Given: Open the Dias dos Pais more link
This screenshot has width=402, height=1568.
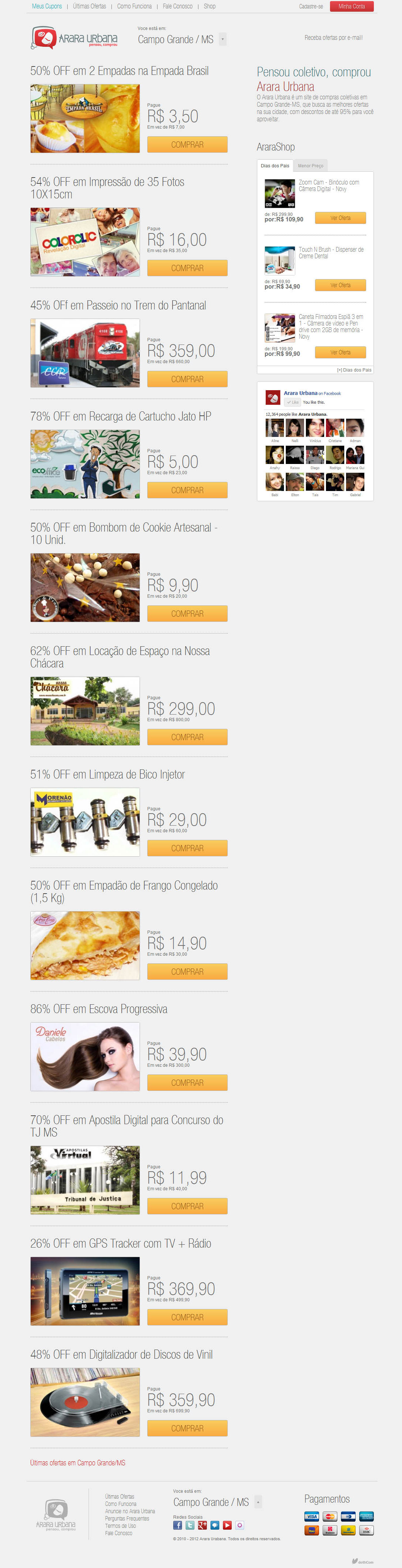Looking at the screenshot, I should click(354, 370).
